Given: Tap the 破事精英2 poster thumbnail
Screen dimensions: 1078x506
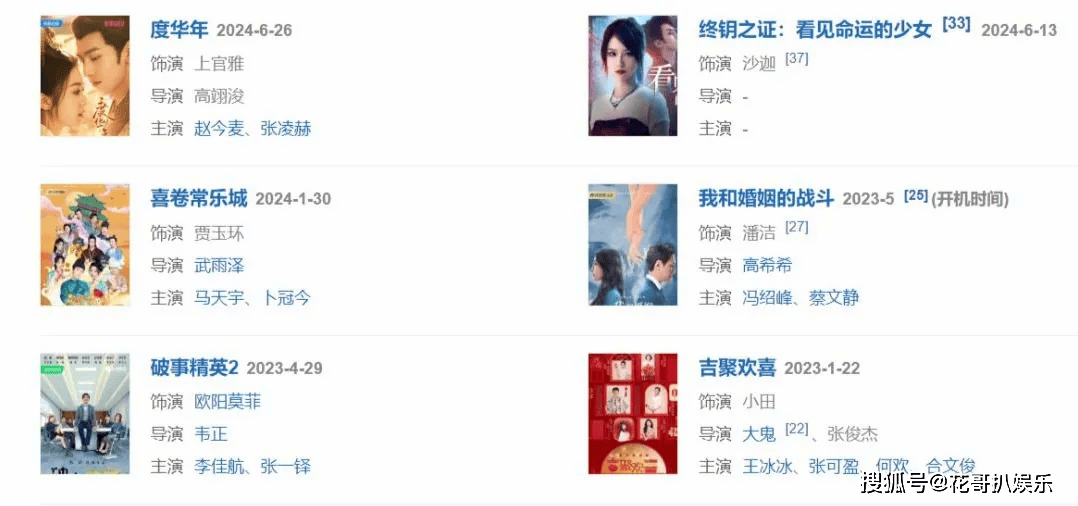Looking at the screenshot, I should (x=85, y=413).
